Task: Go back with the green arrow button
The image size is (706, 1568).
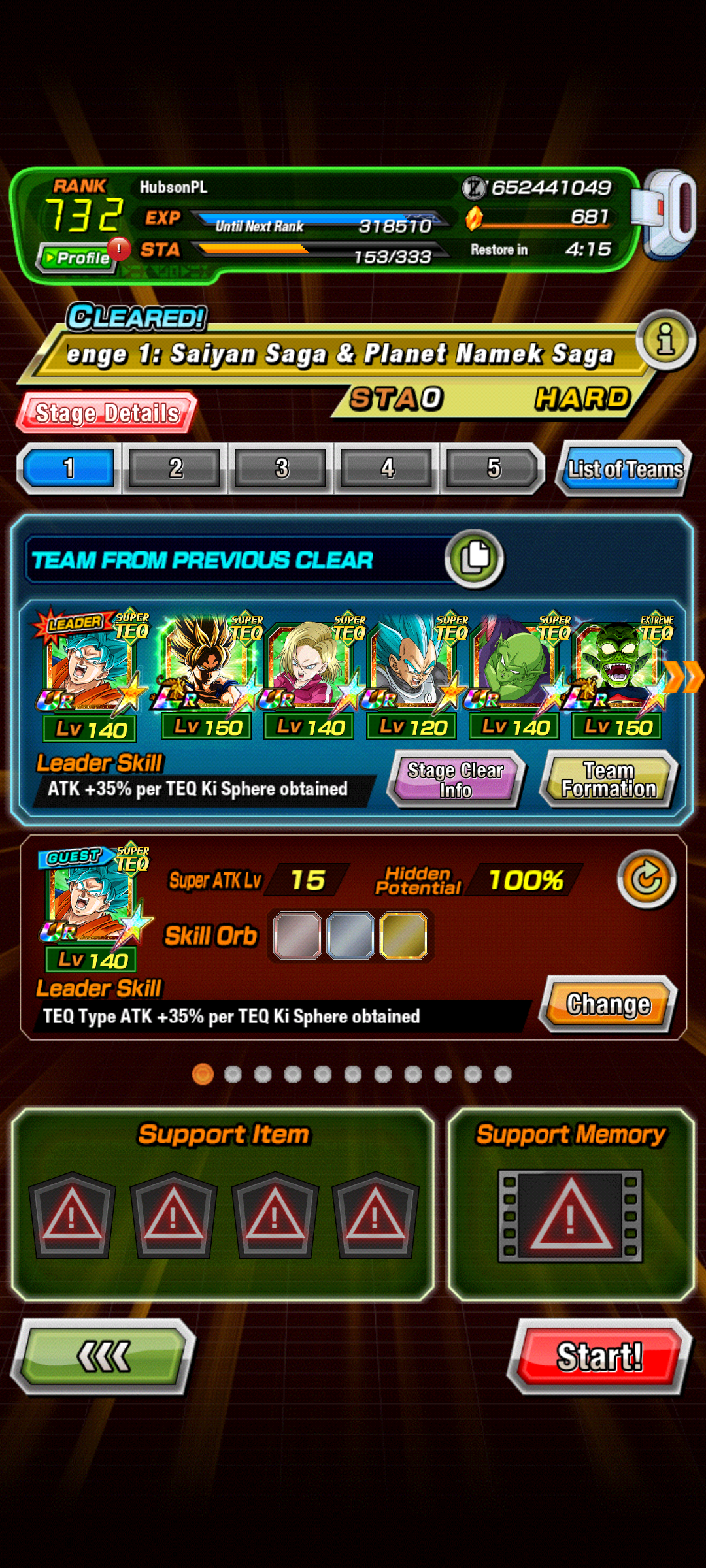Action: (x=103, y=1357)
